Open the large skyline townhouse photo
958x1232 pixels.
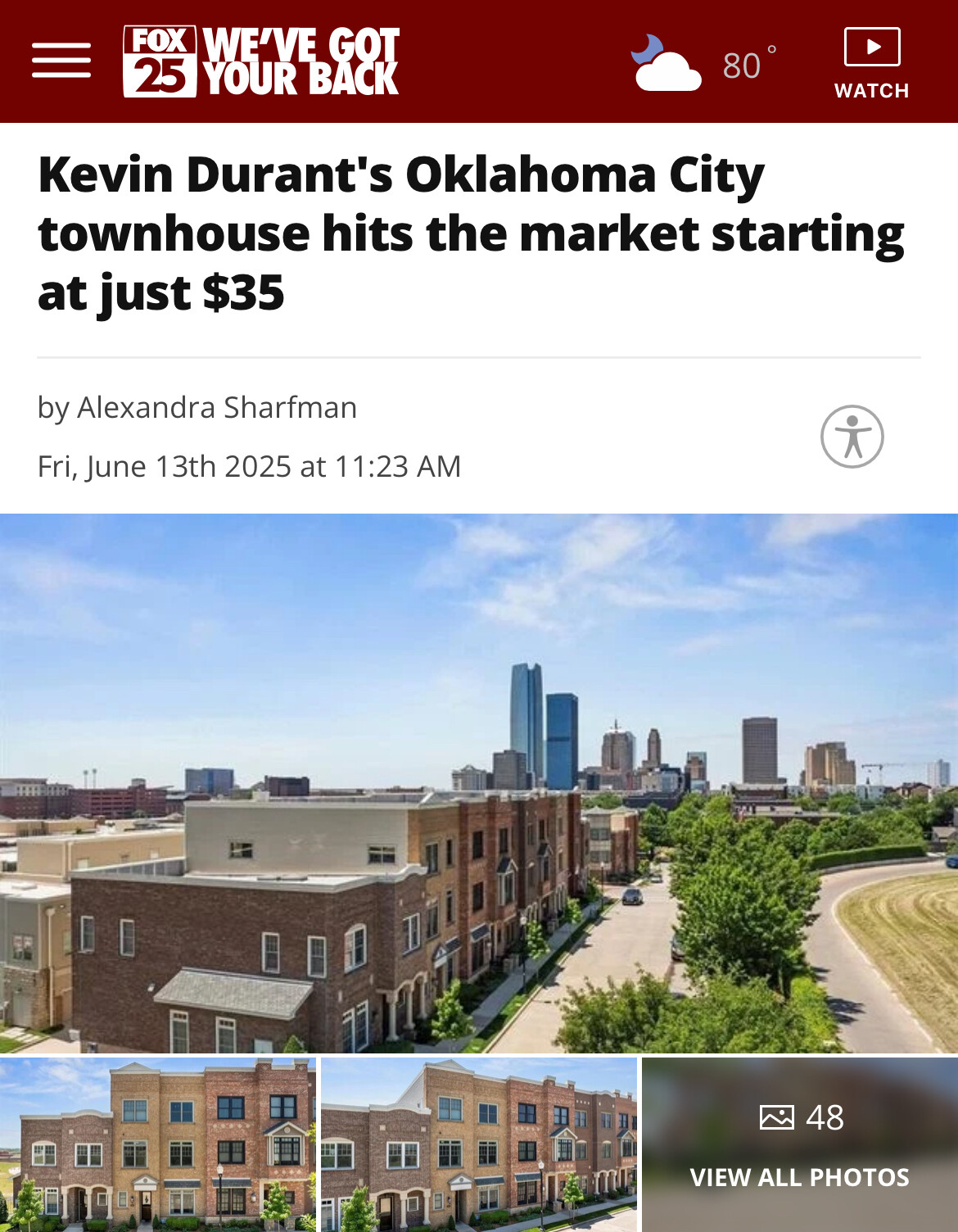click(x=479, y=782)
